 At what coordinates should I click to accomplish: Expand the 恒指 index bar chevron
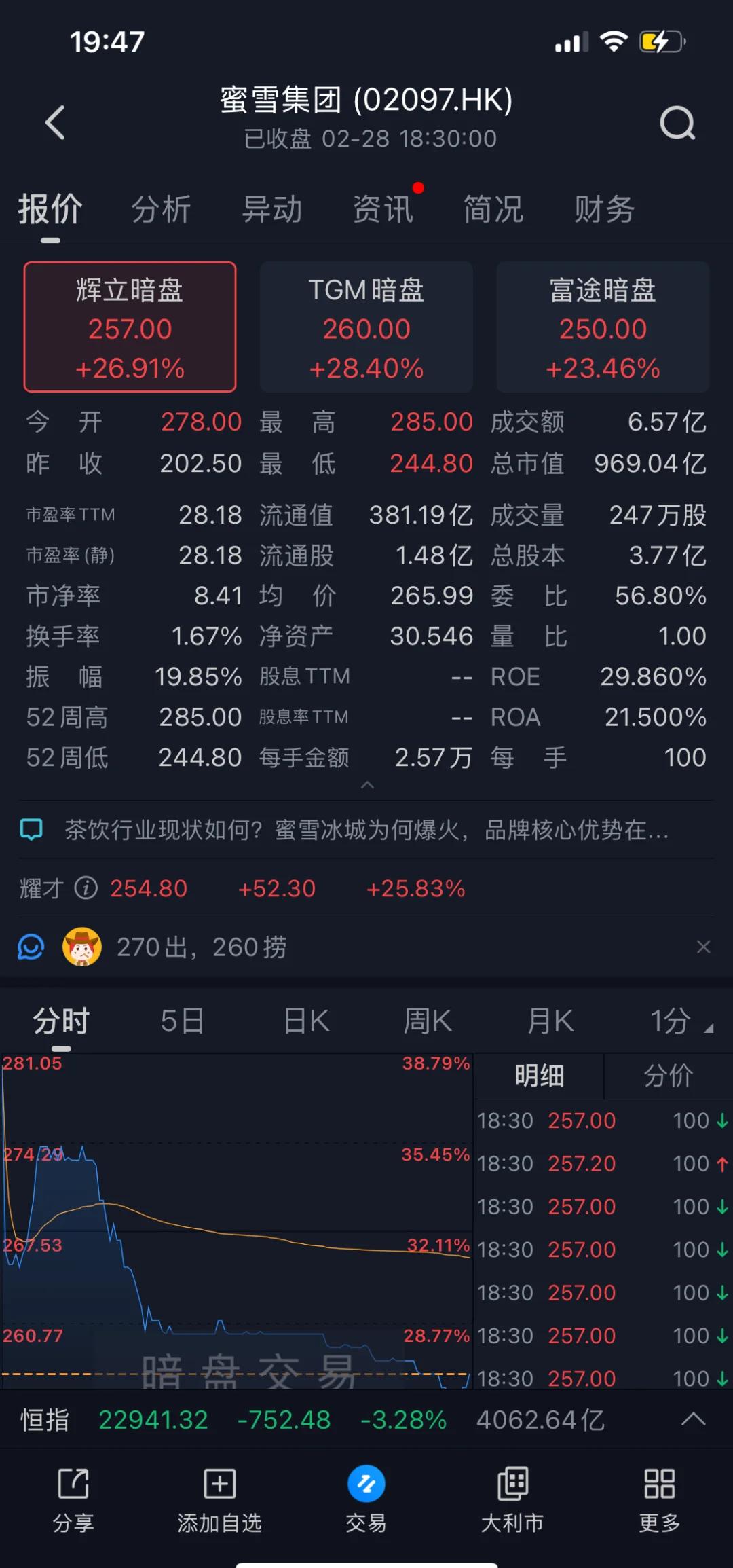[x=693, y=1420]
